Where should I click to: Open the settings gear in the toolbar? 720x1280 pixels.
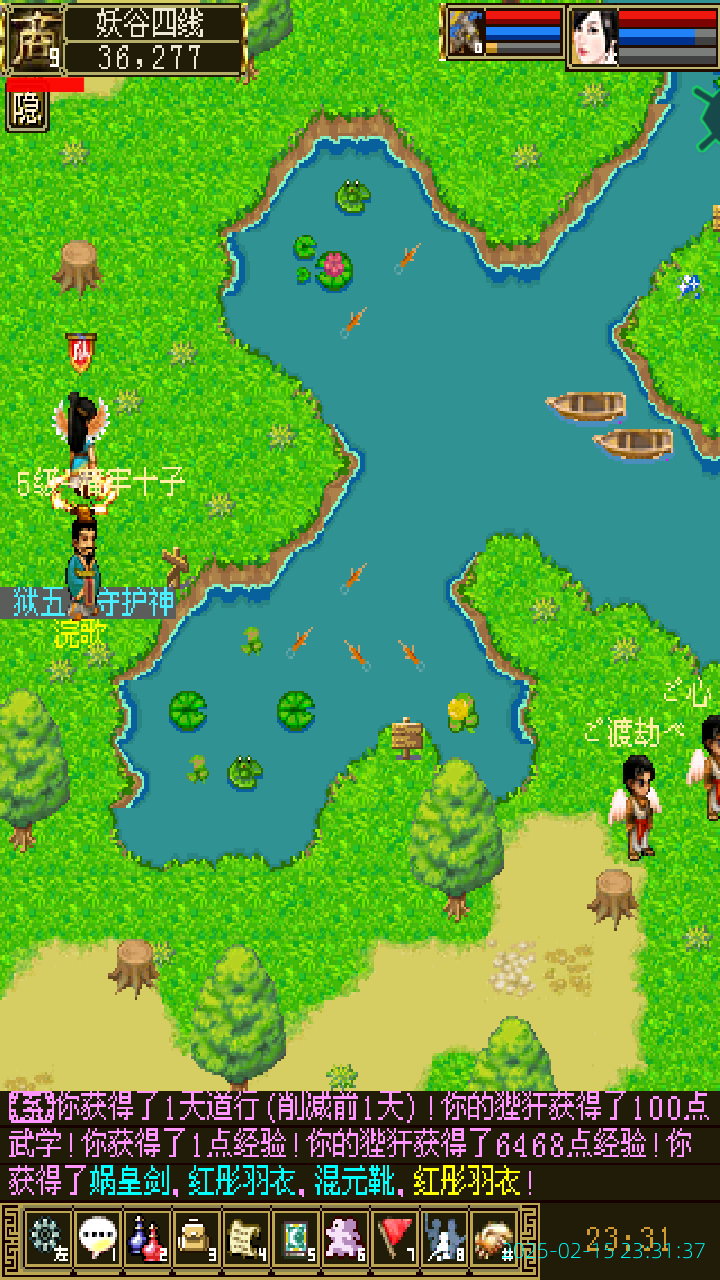coord(45,1238)
